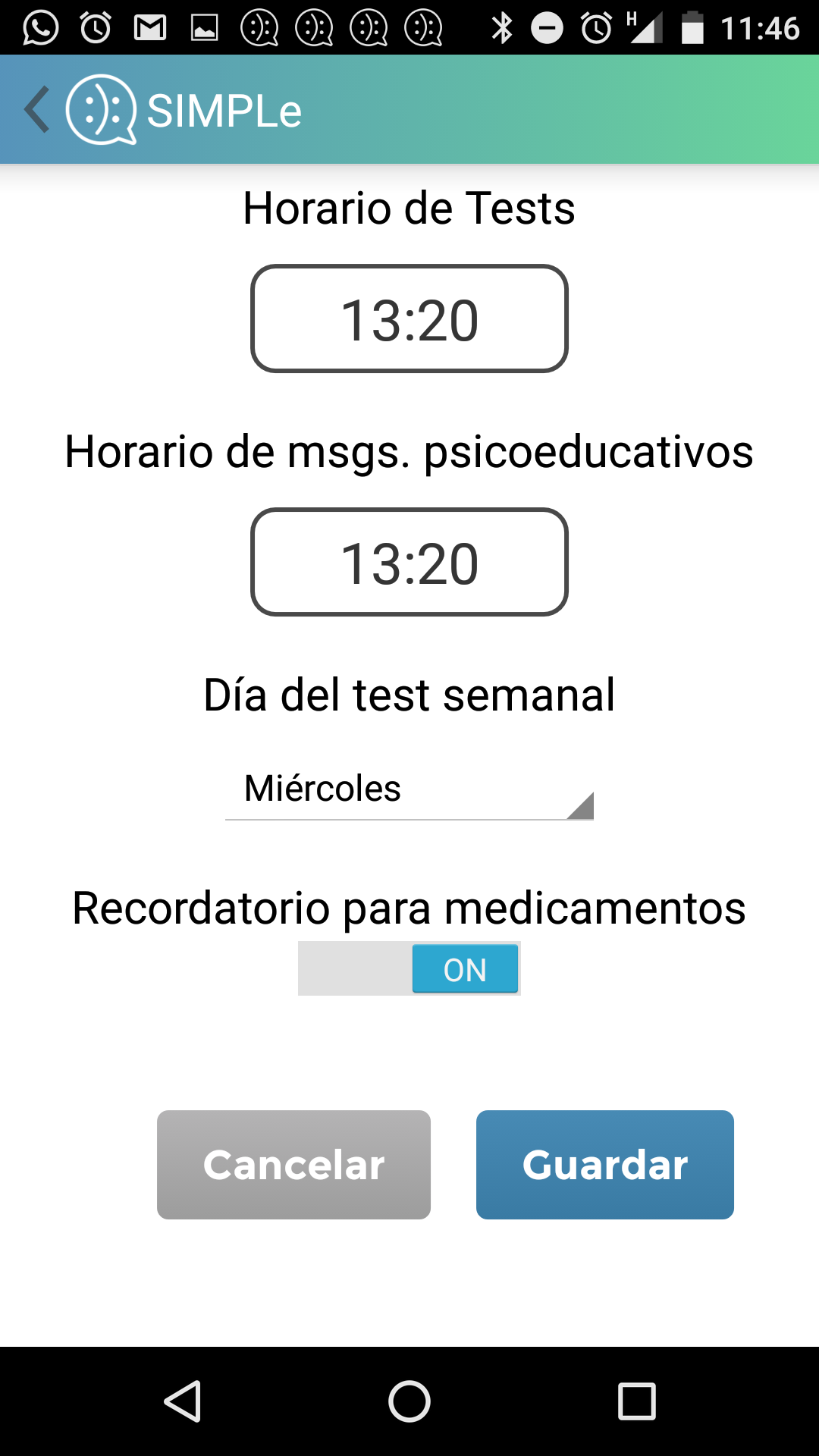Open the weekly test day dropdown

(x=409, y=789)
